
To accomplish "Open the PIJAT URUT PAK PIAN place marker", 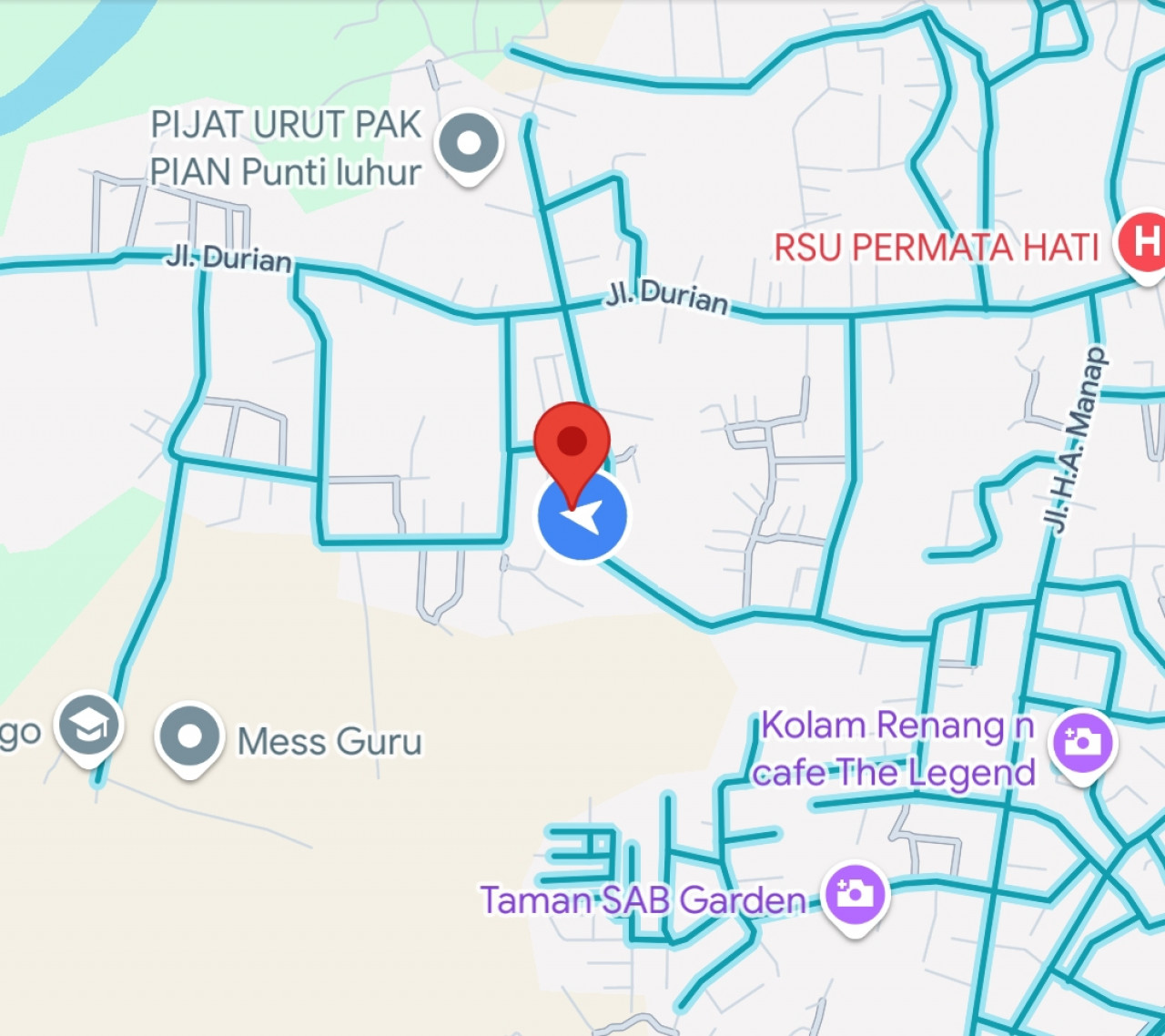I will (469, 144).
